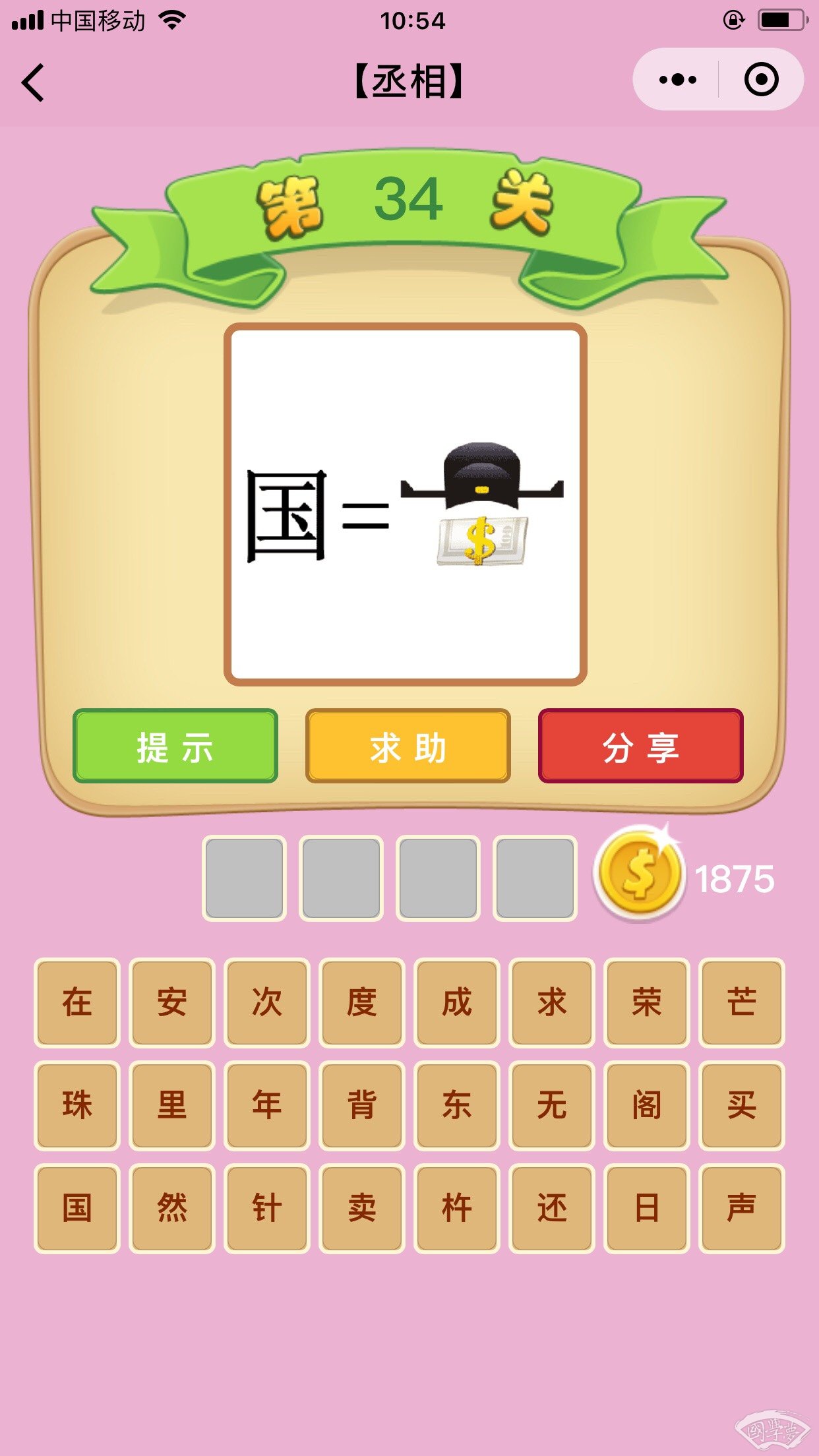The image size is (819, 1456).
Task: Select the character tile 珠
Action: 77,1105
